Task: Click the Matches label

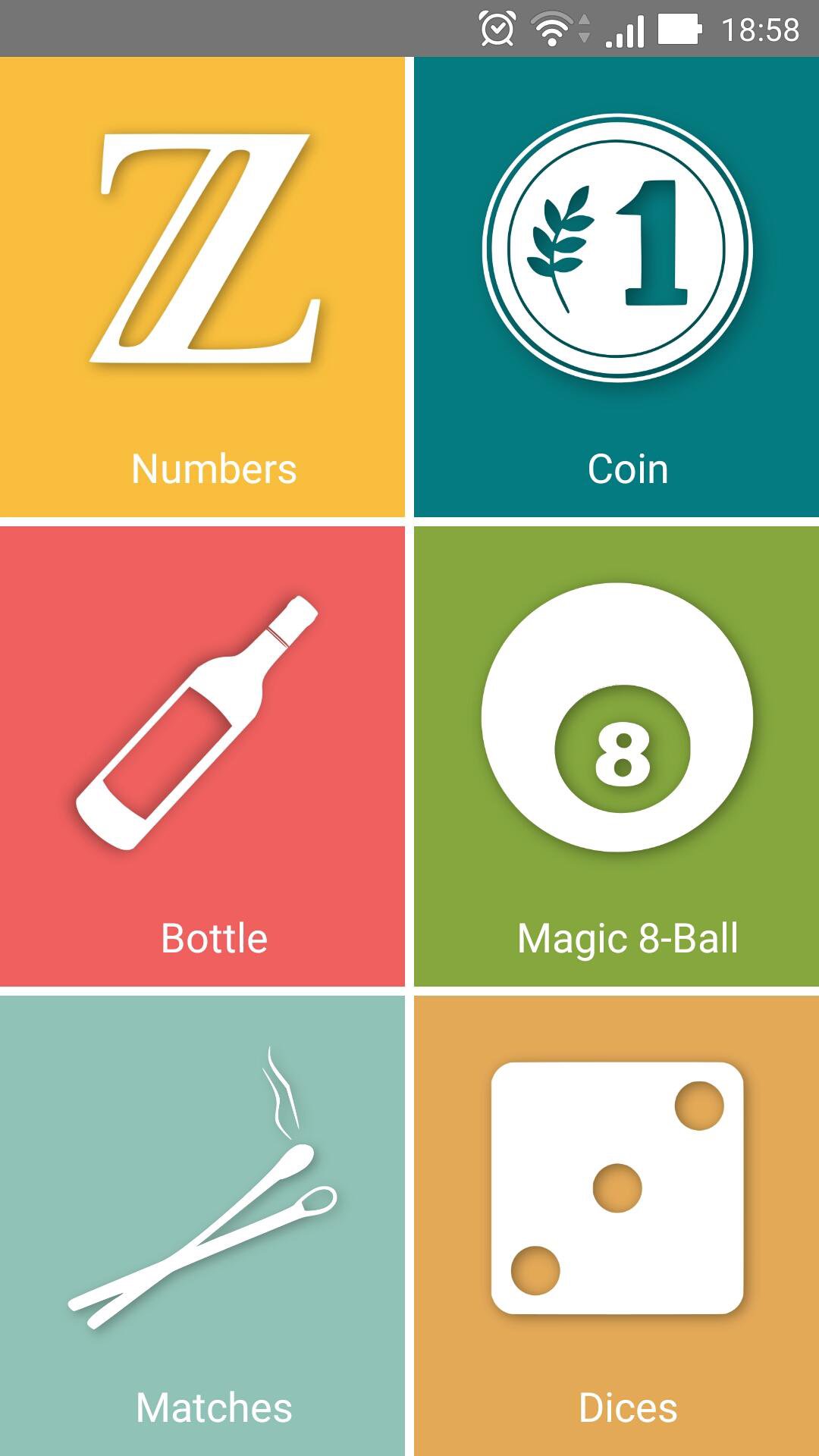Action: pos(213,1410)
